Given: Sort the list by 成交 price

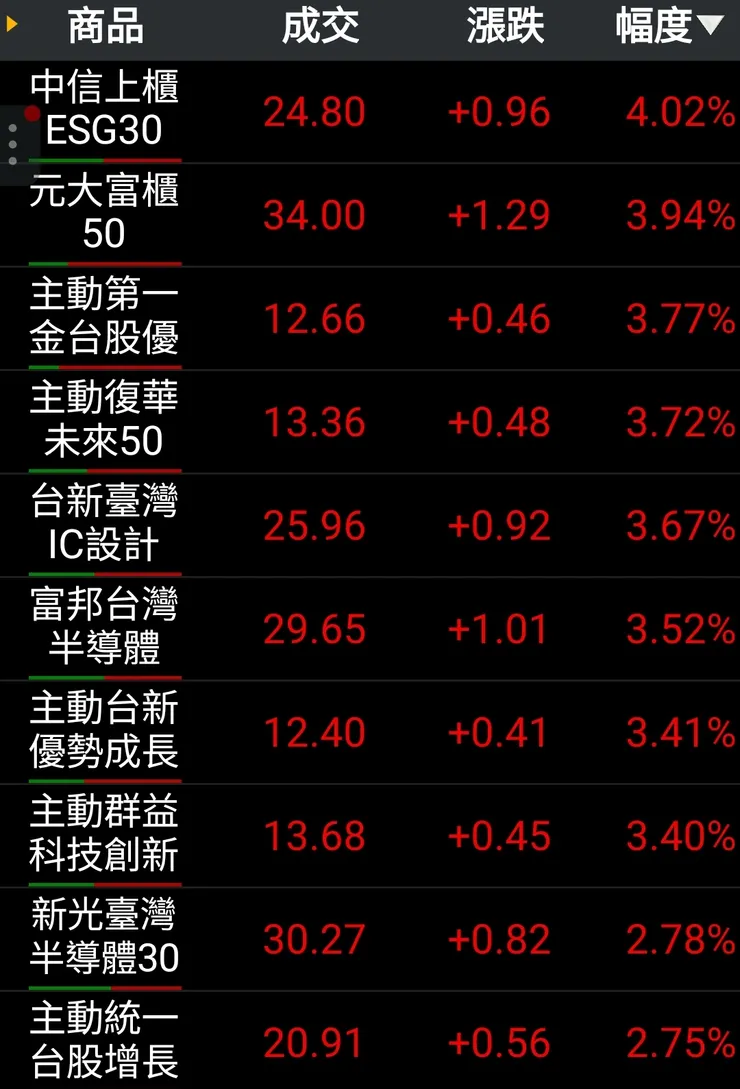Looking at the screenshot, I should coord(320,27).
